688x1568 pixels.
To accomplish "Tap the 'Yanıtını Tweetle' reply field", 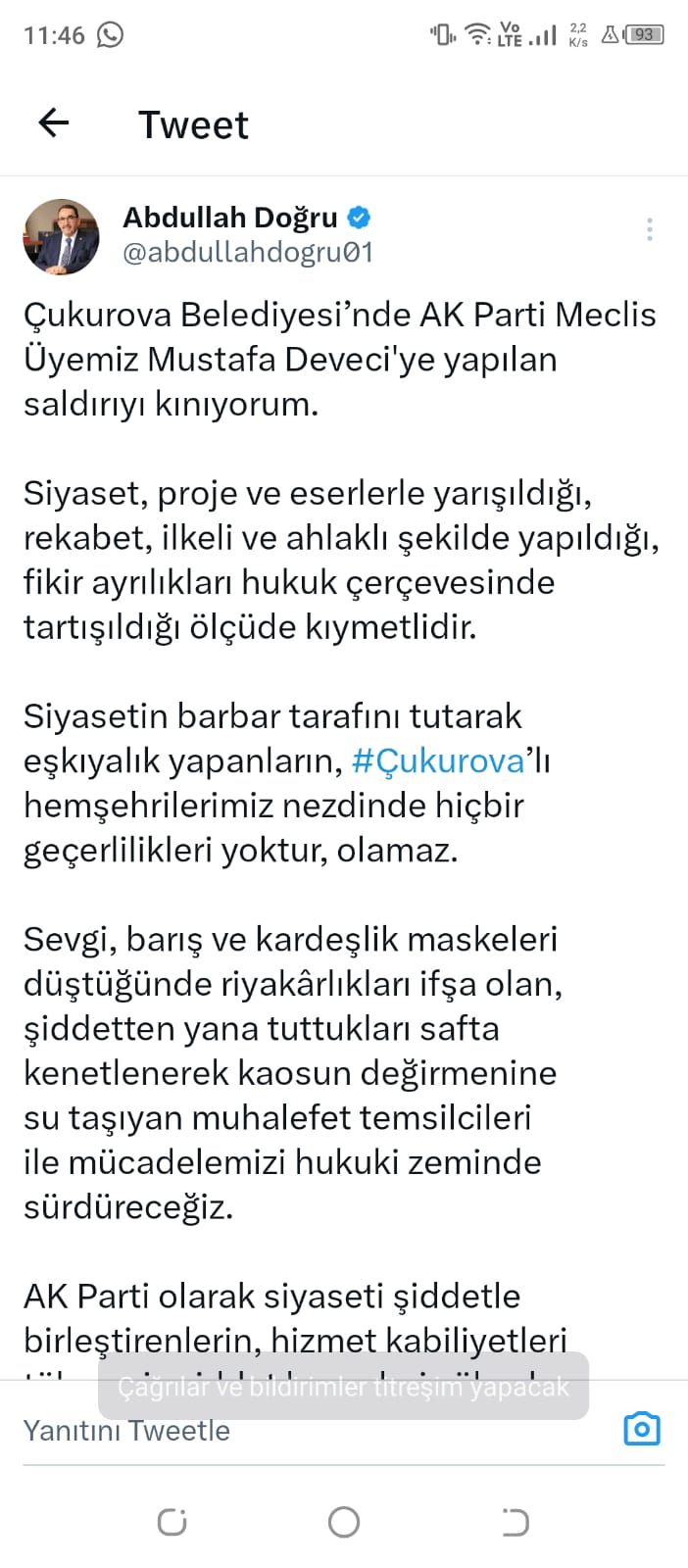I will click(x=294, y=1431).
